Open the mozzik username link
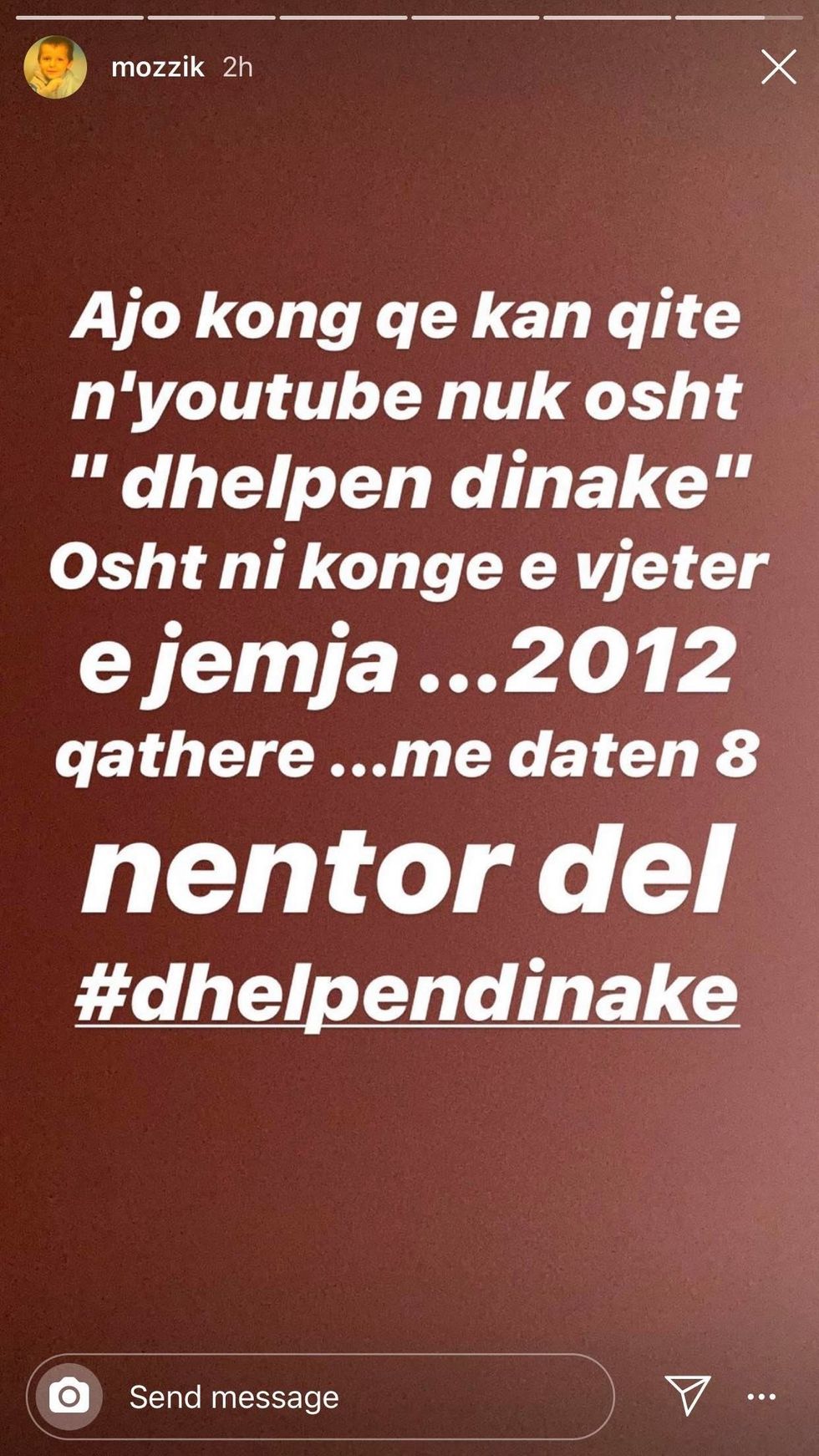 [157, 67]
